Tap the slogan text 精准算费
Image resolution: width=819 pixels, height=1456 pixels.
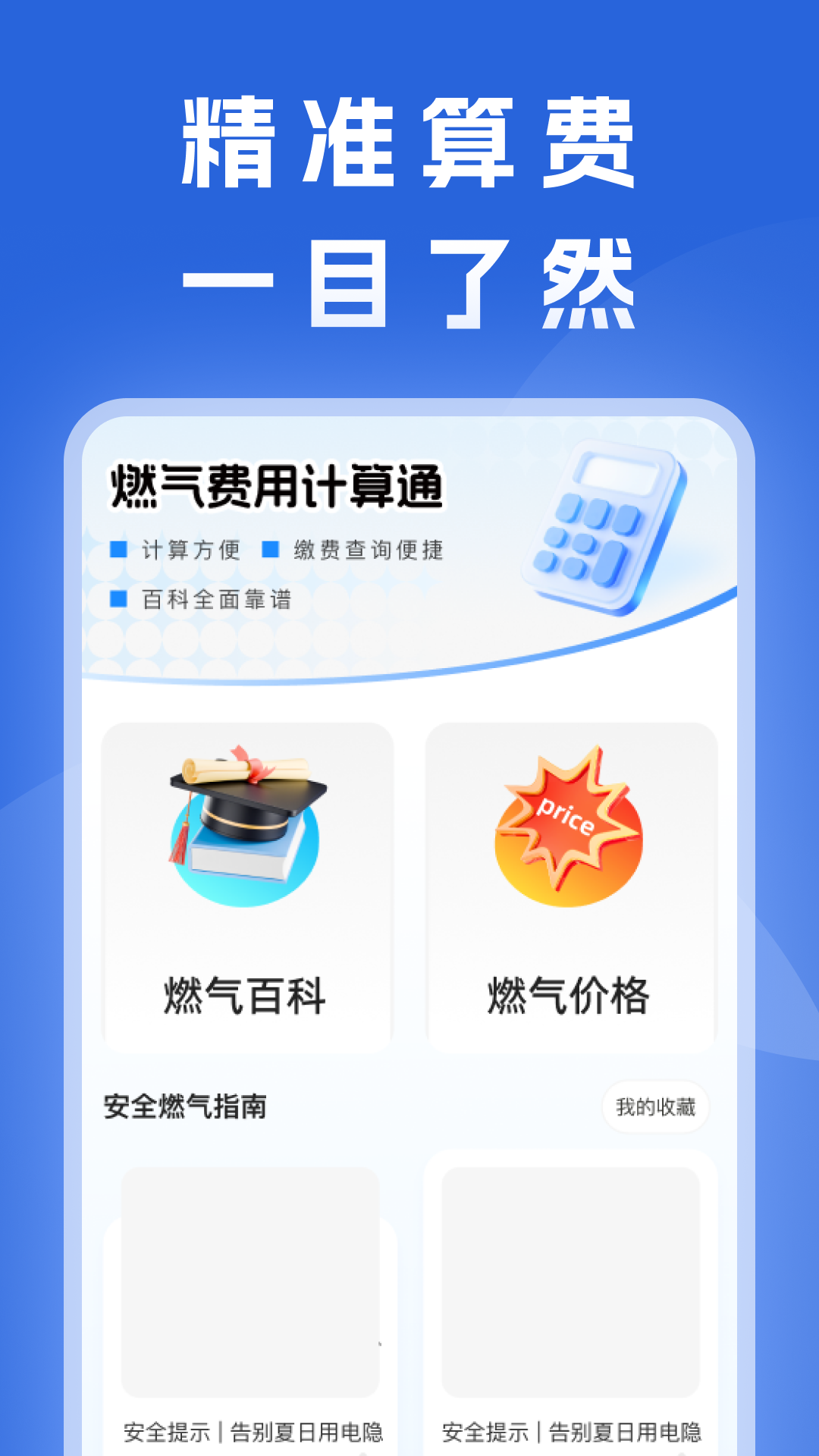[x=409, y=144]
